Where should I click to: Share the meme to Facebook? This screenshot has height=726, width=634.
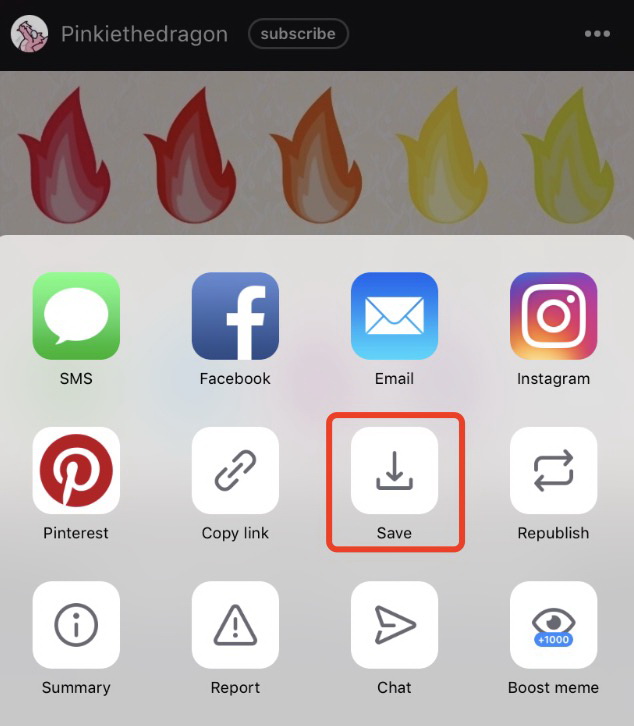(x=235, y=316)
